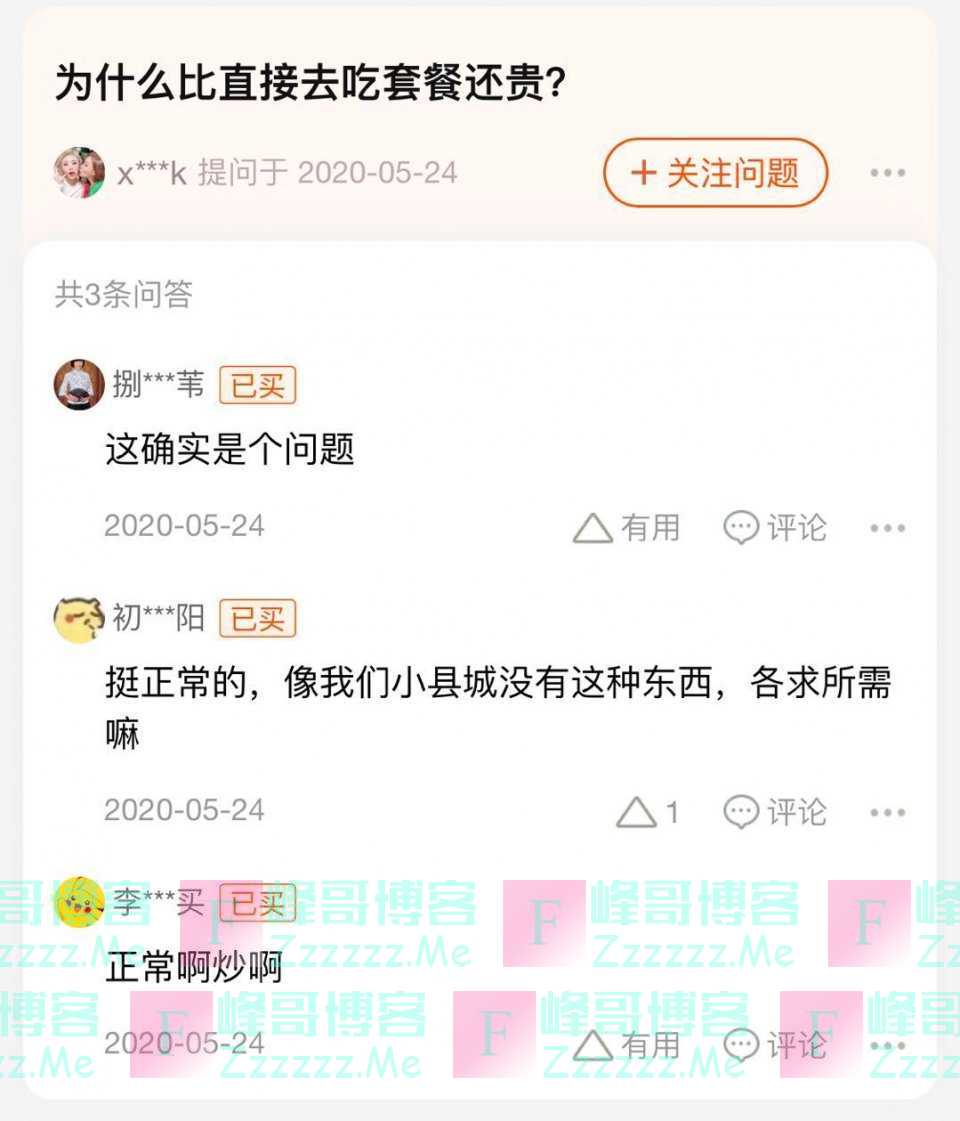Open 初***阳's profile avatar

79,619
